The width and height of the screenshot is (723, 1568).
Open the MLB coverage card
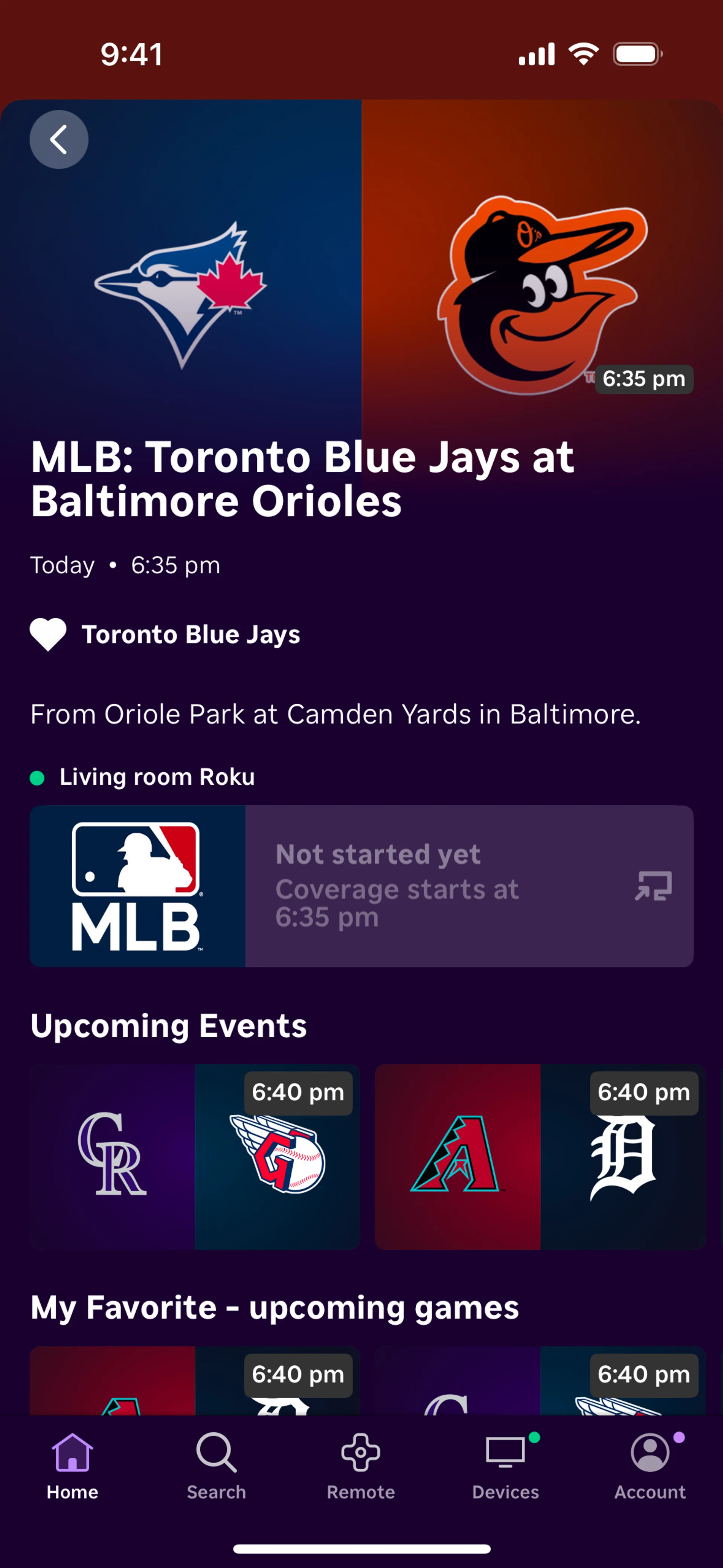(361, 886)
